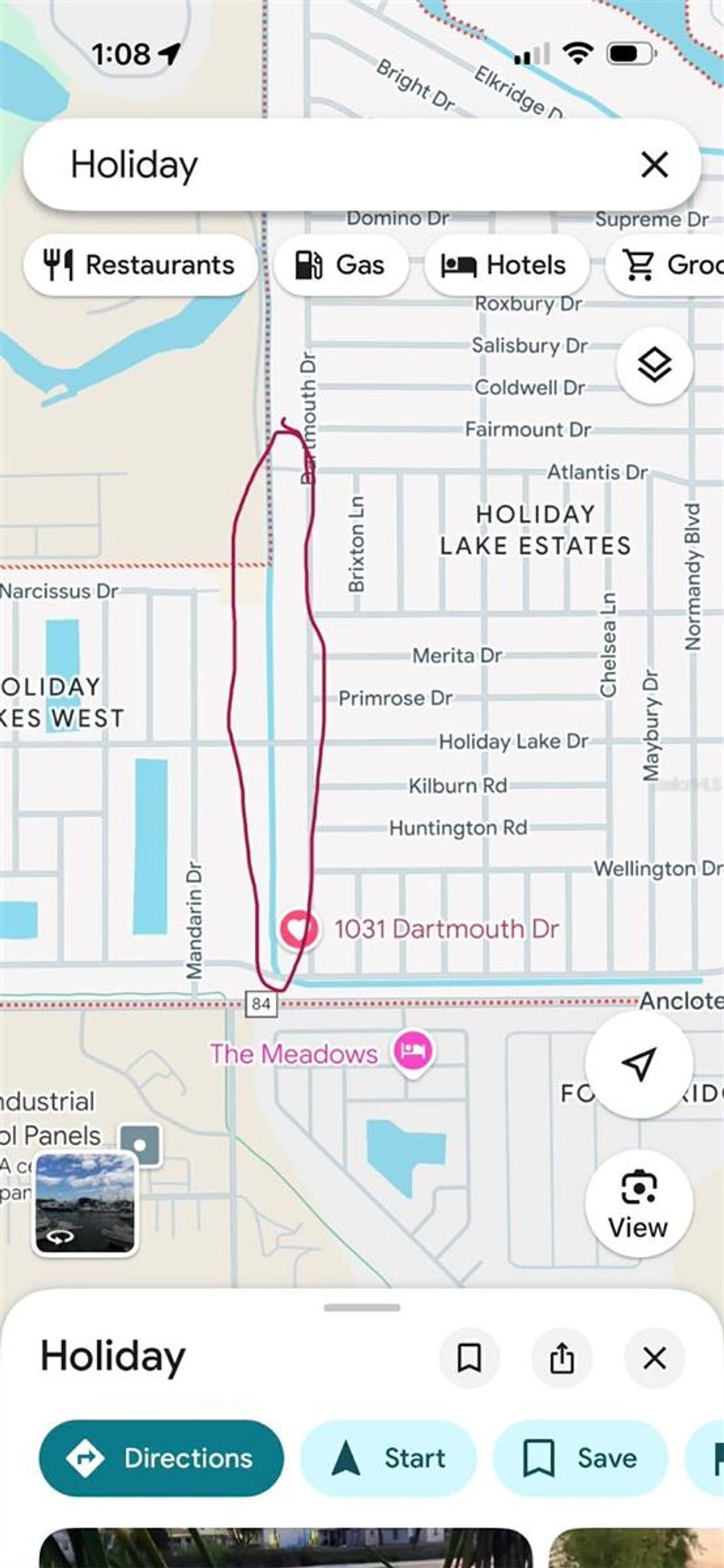Select the Restaurants chip

pos(140,265)
